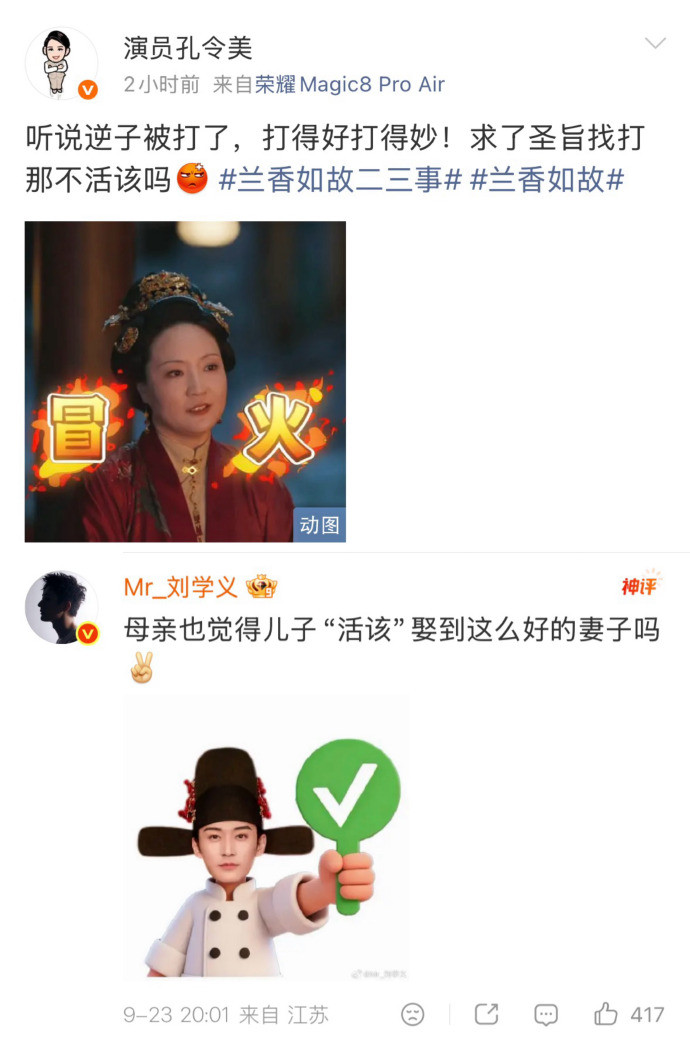Tap the sad face icon under the comment
The width and height of the screenshot is (690, 1038).
coord(413,1014)
